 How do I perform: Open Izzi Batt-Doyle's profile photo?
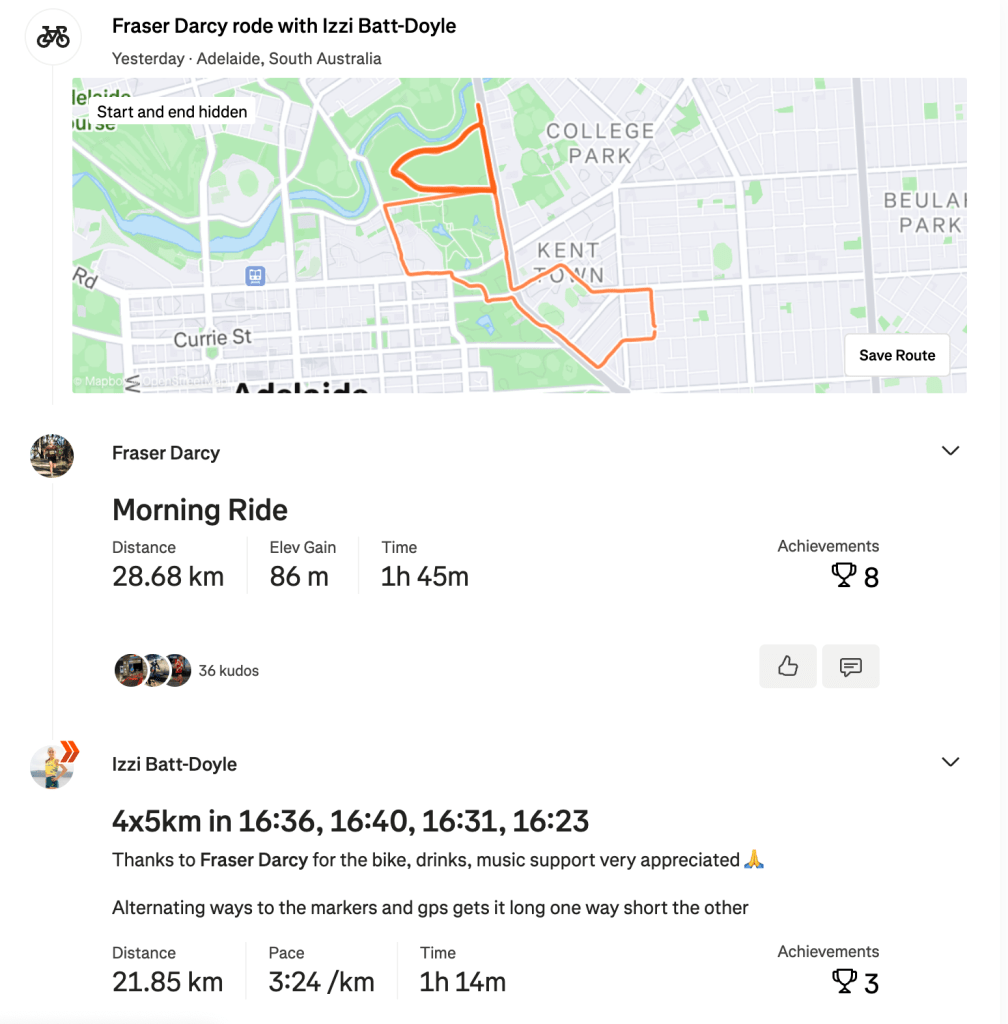tap(52, 767)
